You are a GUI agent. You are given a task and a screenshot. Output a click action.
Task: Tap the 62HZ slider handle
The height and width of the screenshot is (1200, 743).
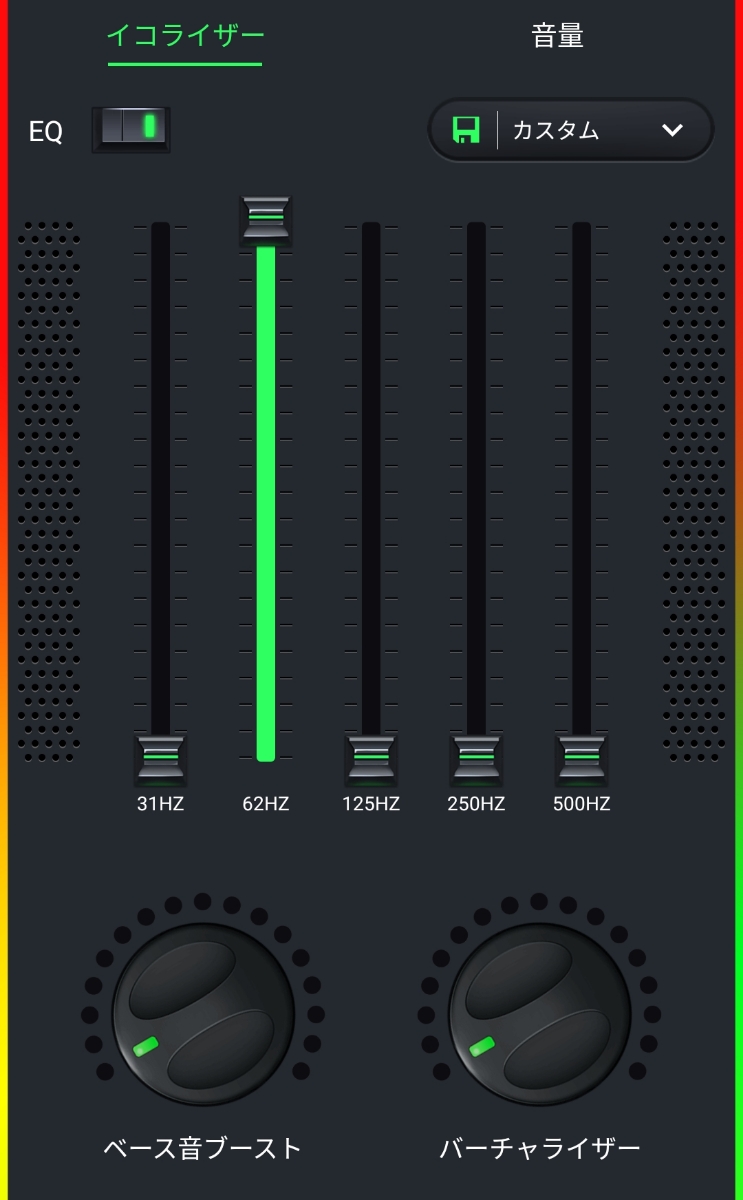(266, 221)
